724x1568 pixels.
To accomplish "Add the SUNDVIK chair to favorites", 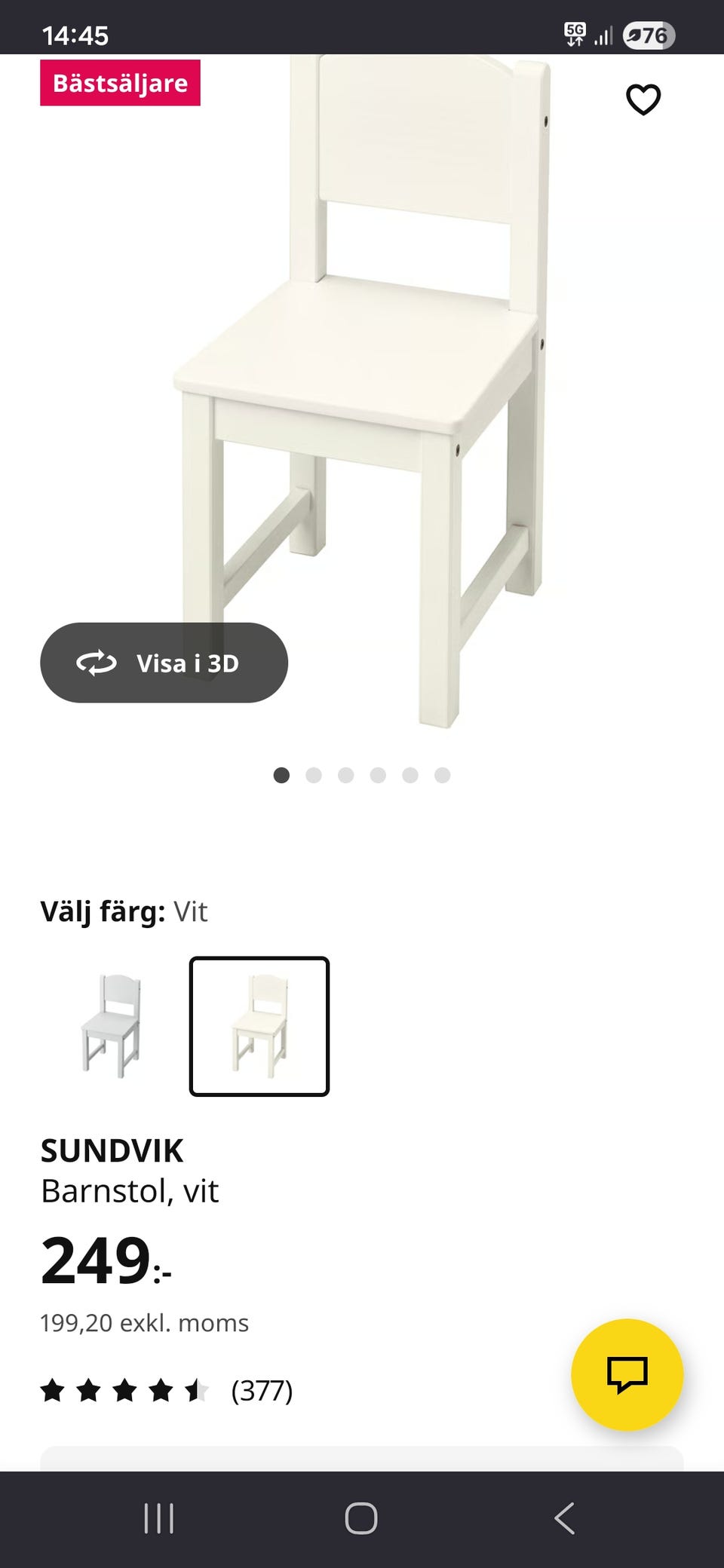I will (x=645, y=99).
